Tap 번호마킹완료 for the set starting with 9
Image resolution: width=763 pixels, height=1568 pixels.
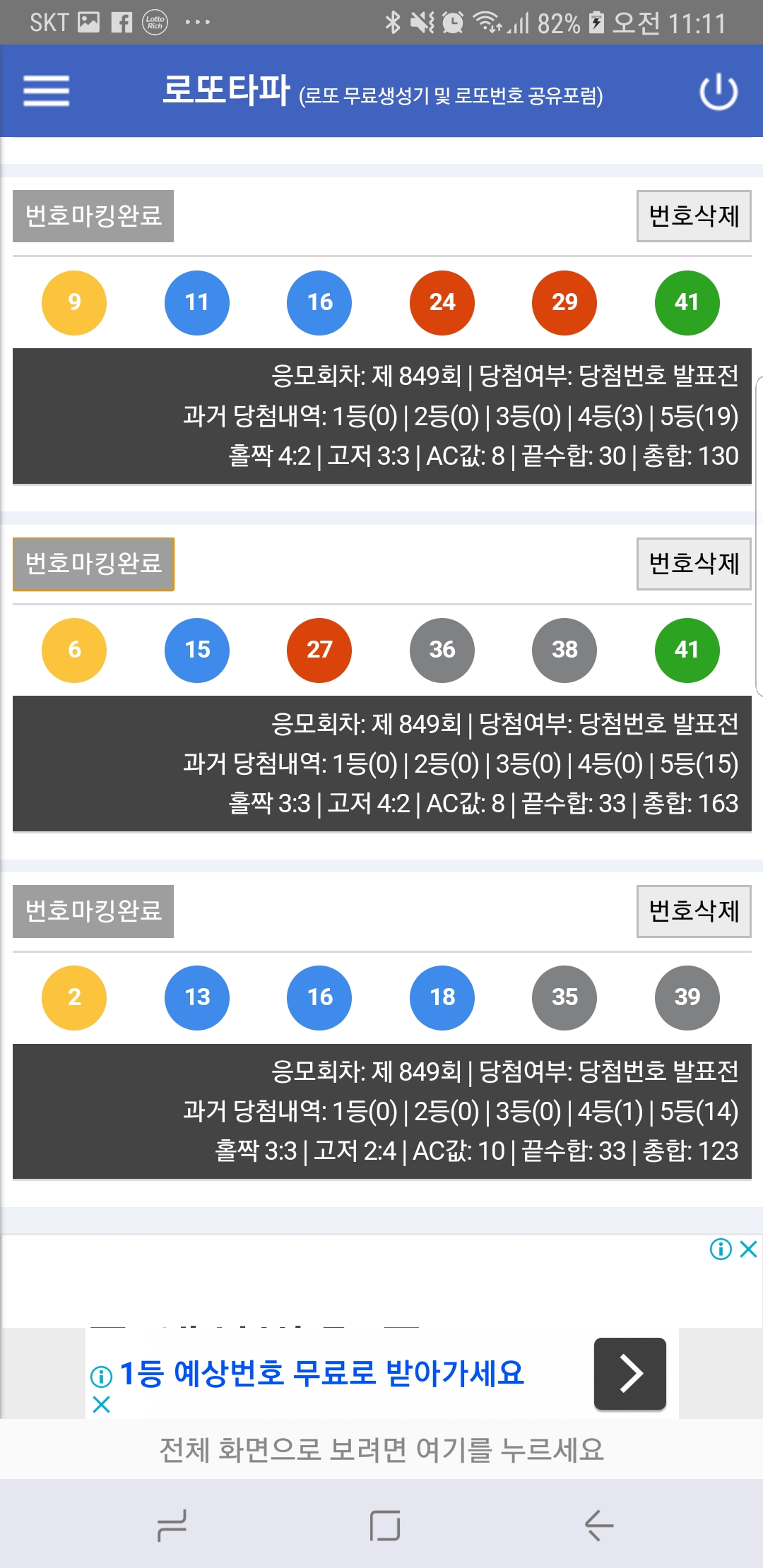pyautogui.click(x=93, y=216)
